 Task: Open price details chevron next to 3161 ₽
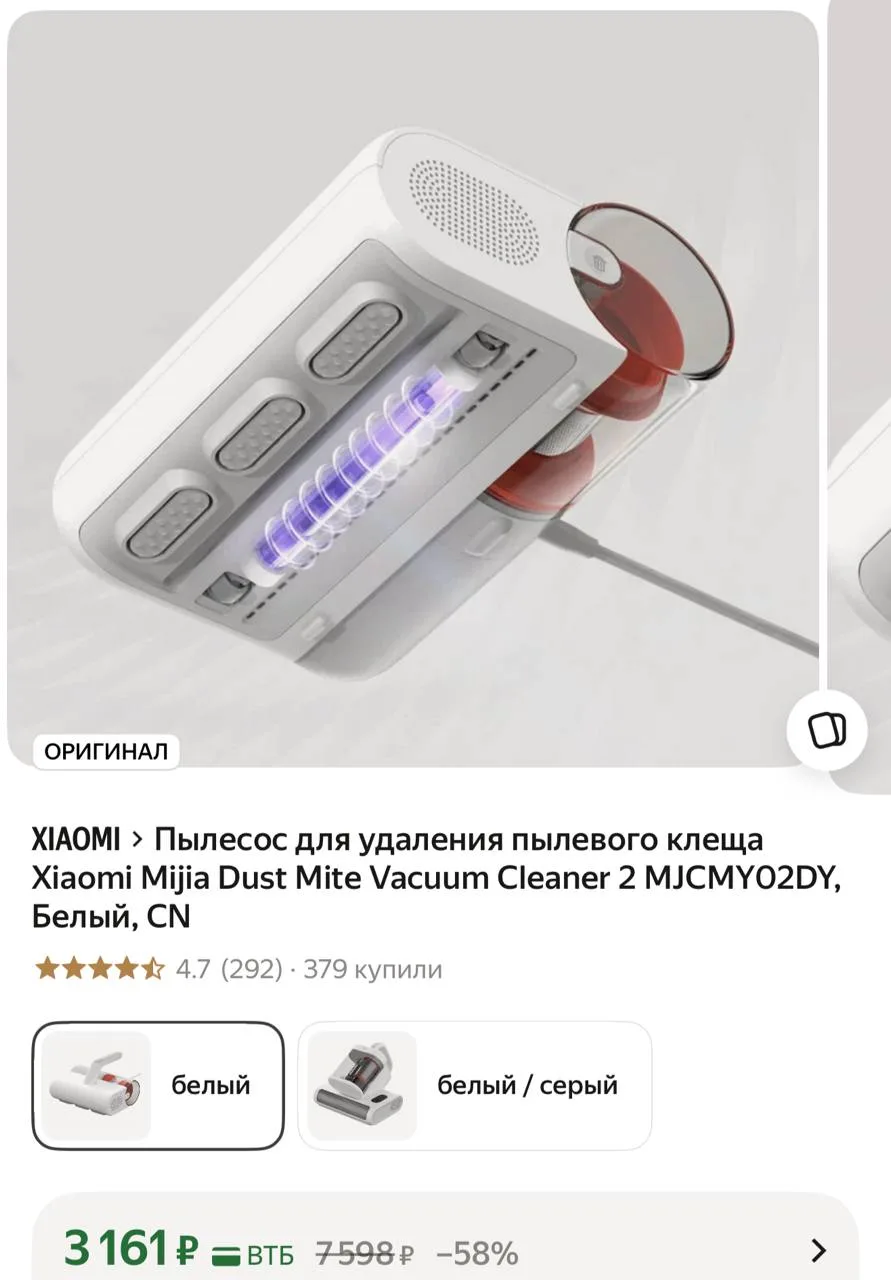[818, 1250]
